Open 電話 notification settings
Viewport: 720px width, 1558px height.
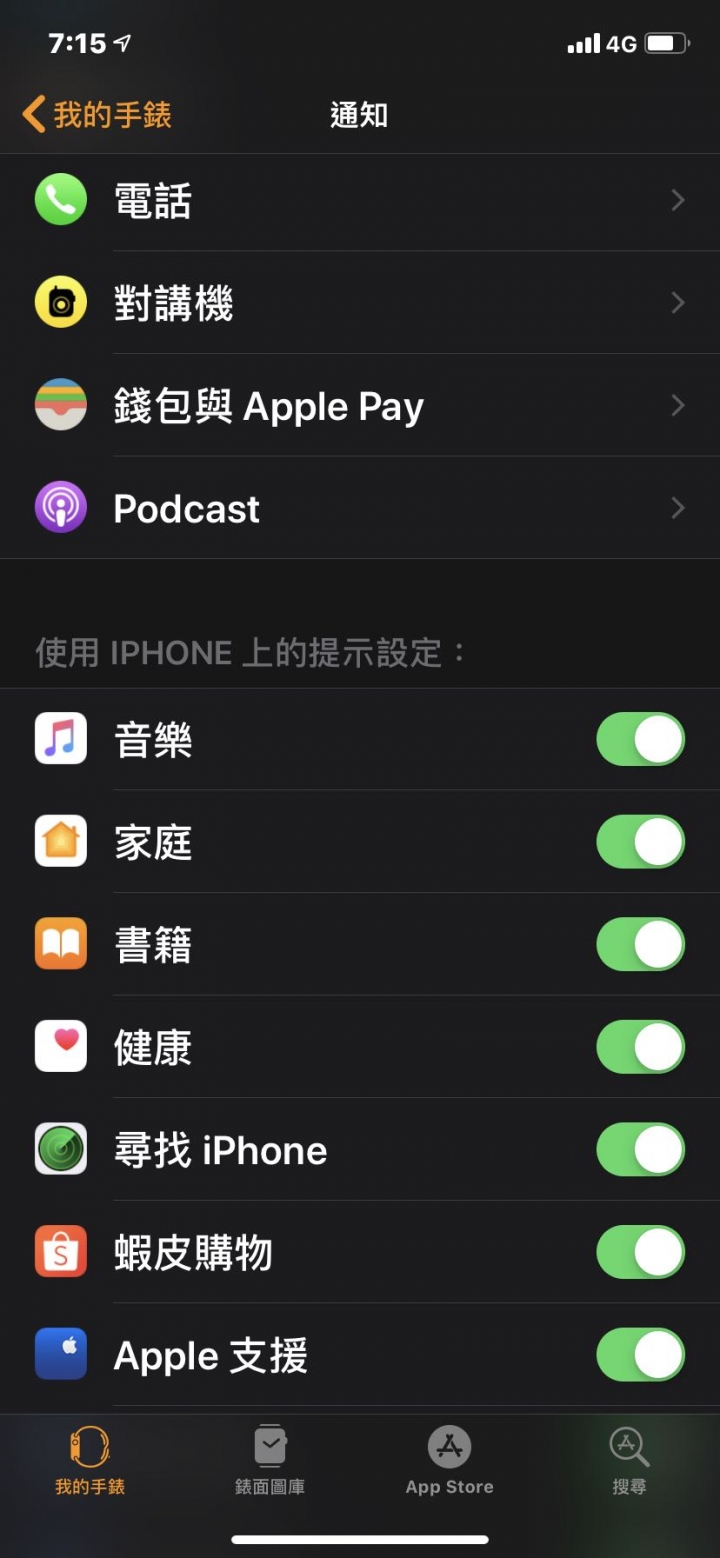[360, 201]
